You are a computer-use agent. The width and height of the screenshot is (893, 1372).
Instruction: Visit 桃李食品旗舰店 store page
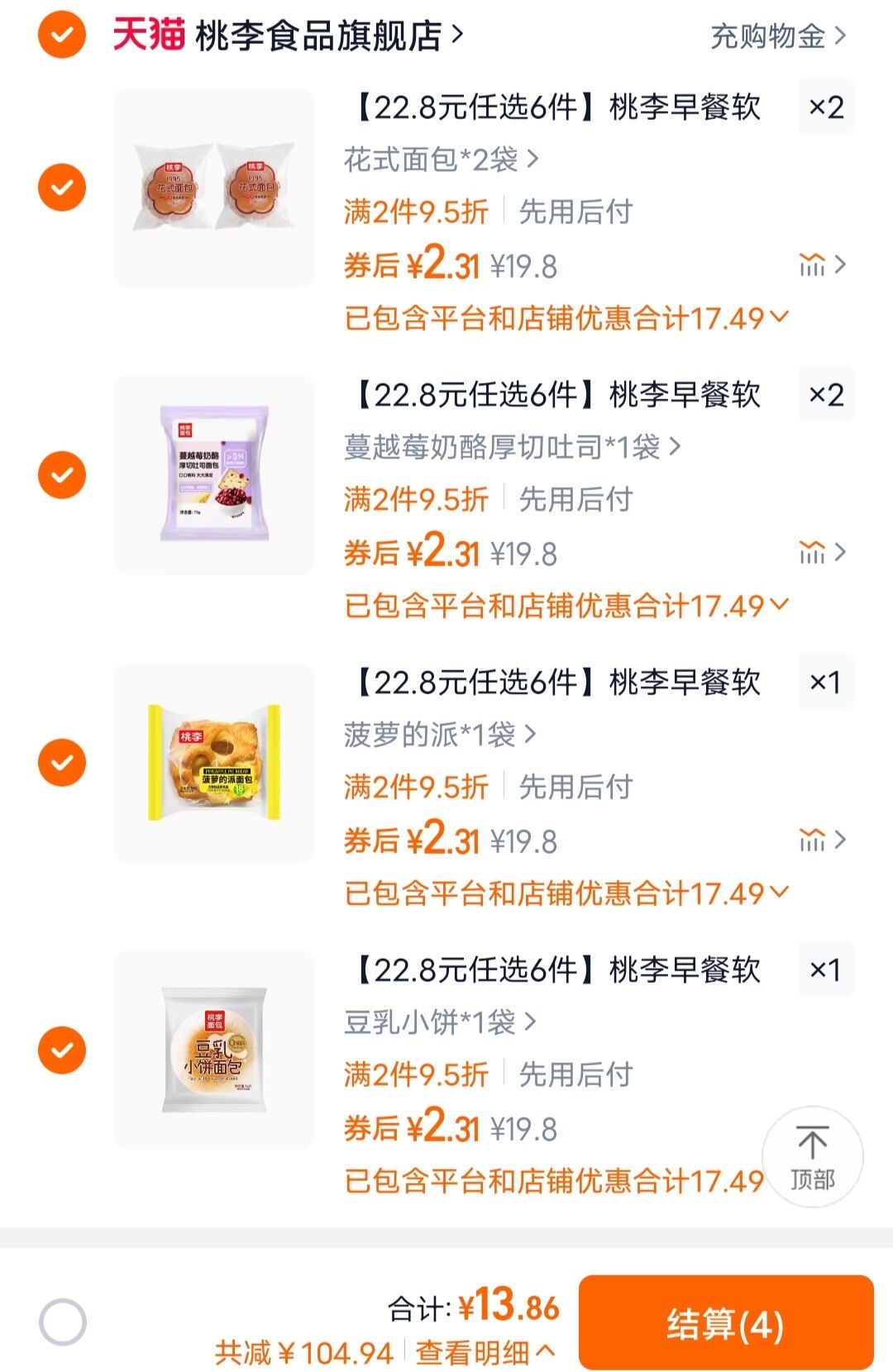click(x=322, y=36)
